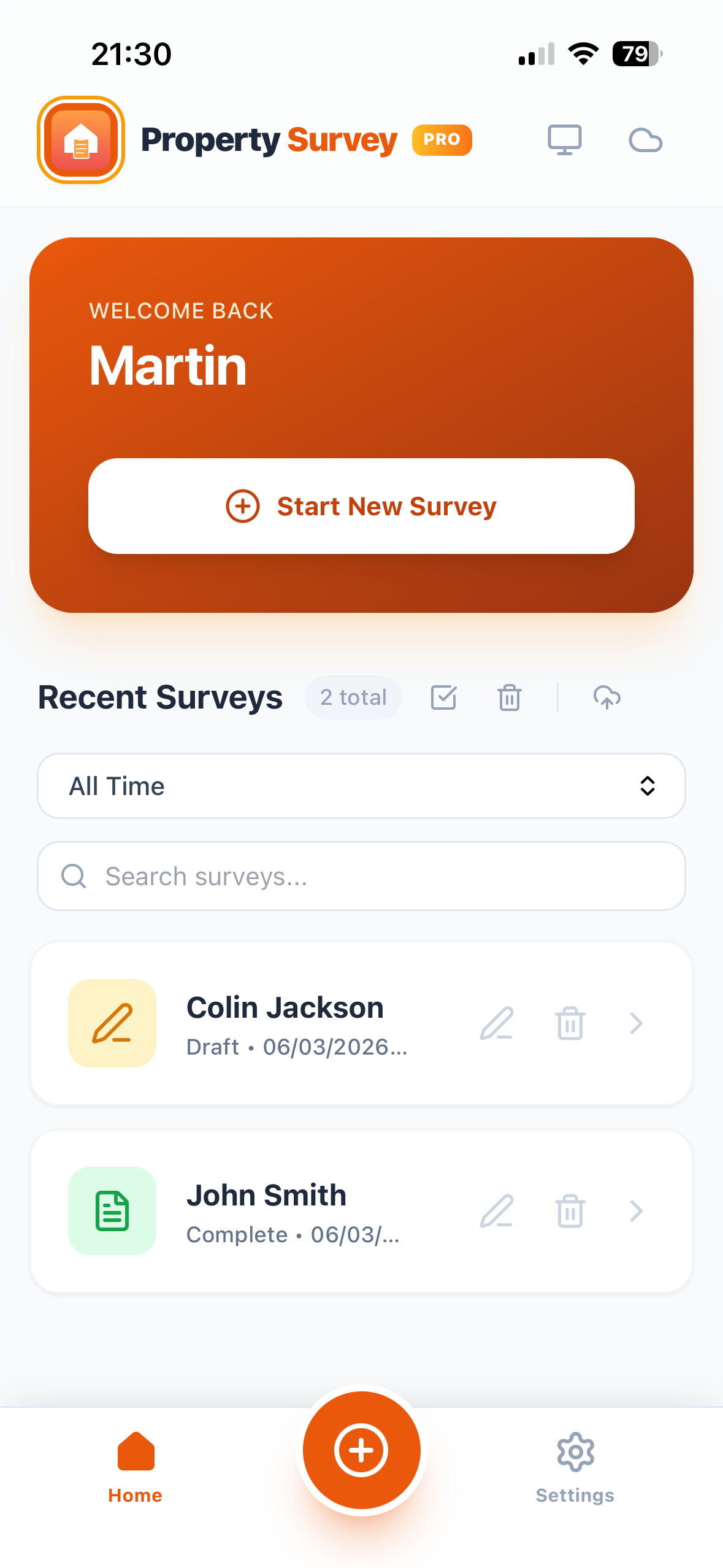Expand Colin Jackson's survey details via chevron

coord(635,1023)
